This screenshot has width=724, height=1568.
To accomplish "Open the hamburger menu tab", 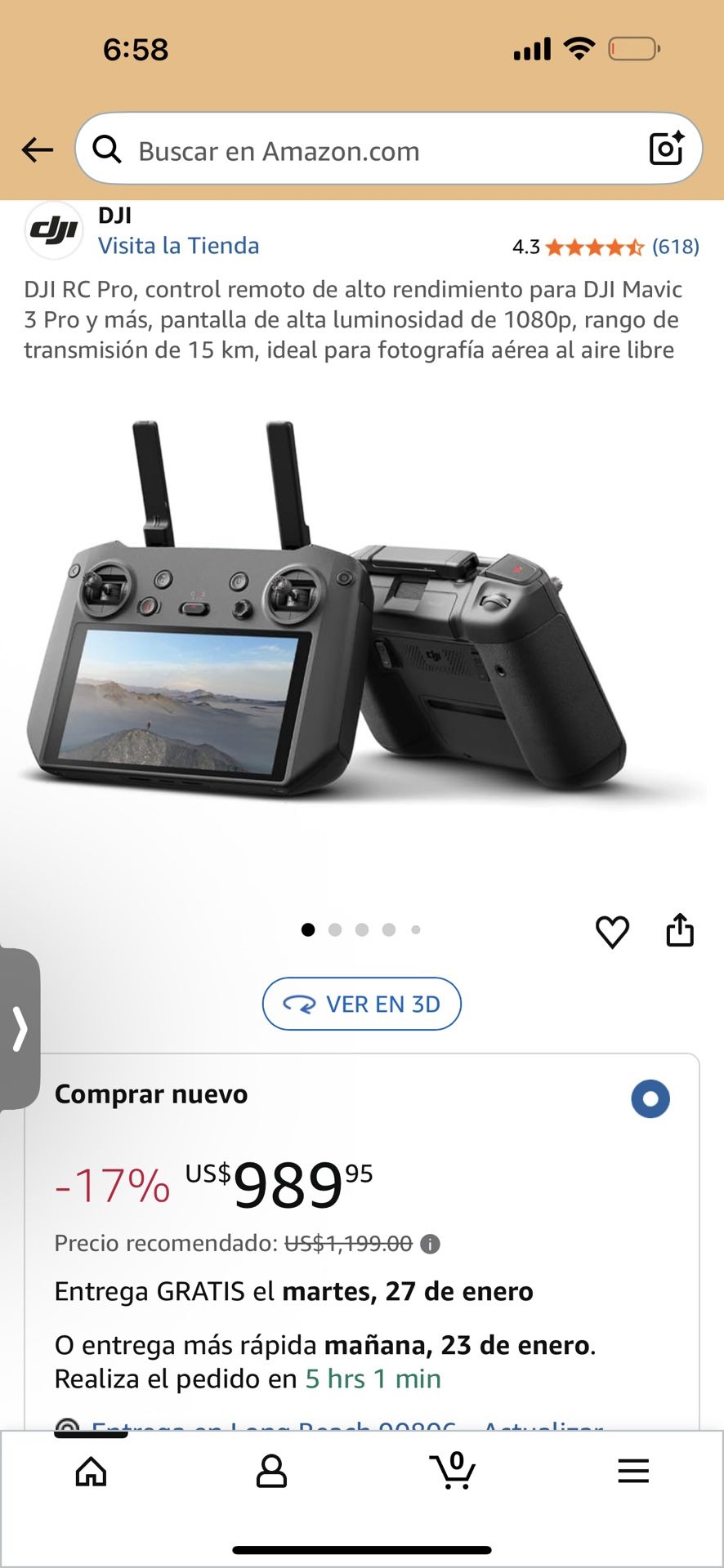I will 633,1472.
